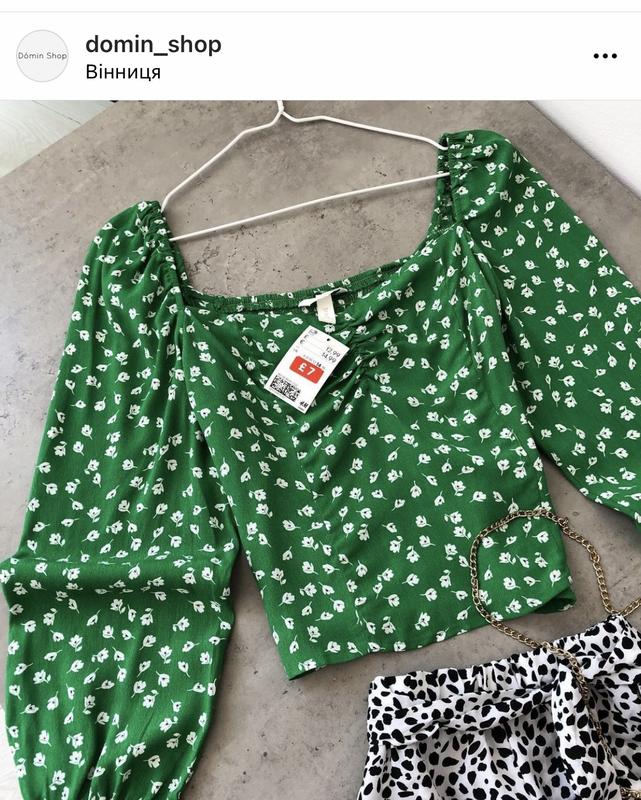This screenshot has width=641, height=800.
Task: Open the Вінниця location tag
Action: click(x=124, y=72)
